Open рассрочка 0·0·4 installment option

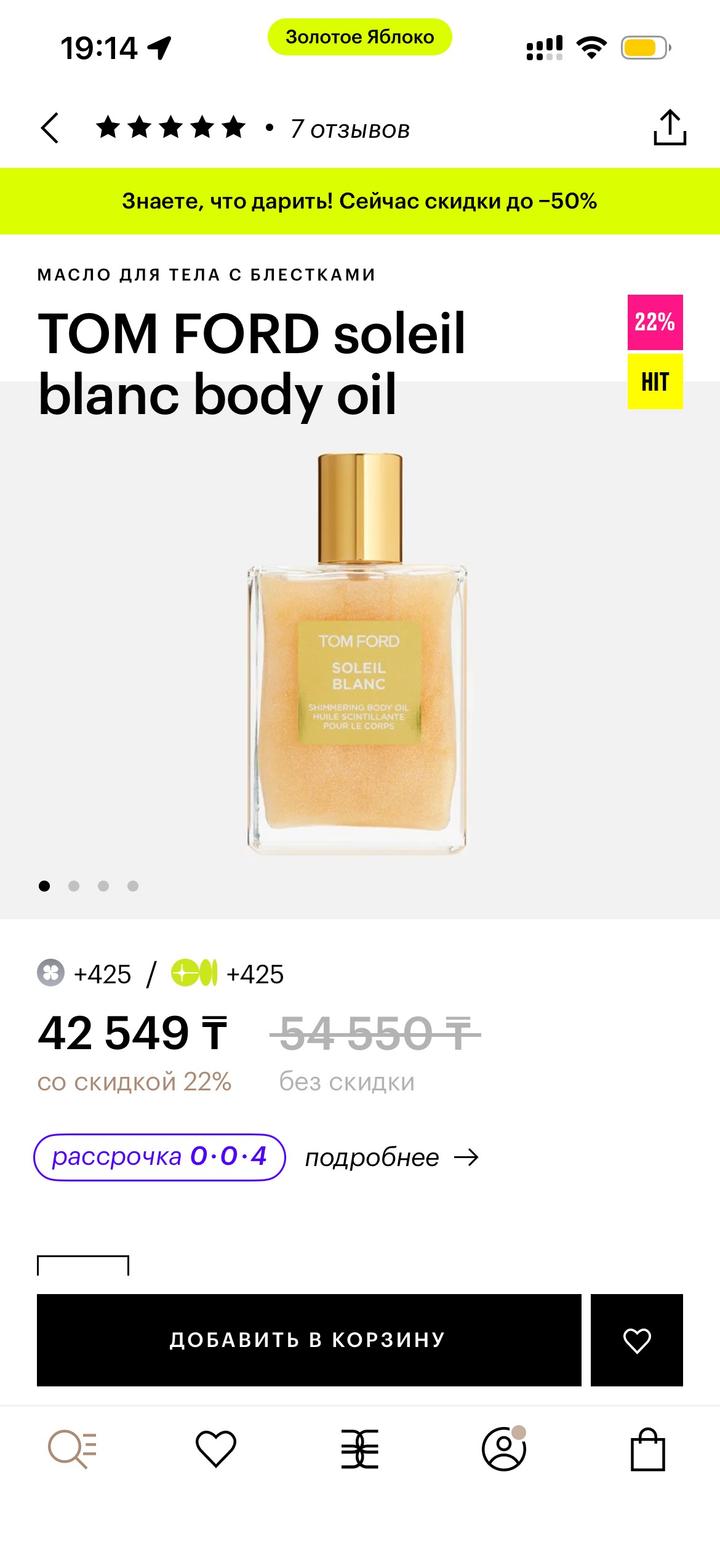point(160,1157)
